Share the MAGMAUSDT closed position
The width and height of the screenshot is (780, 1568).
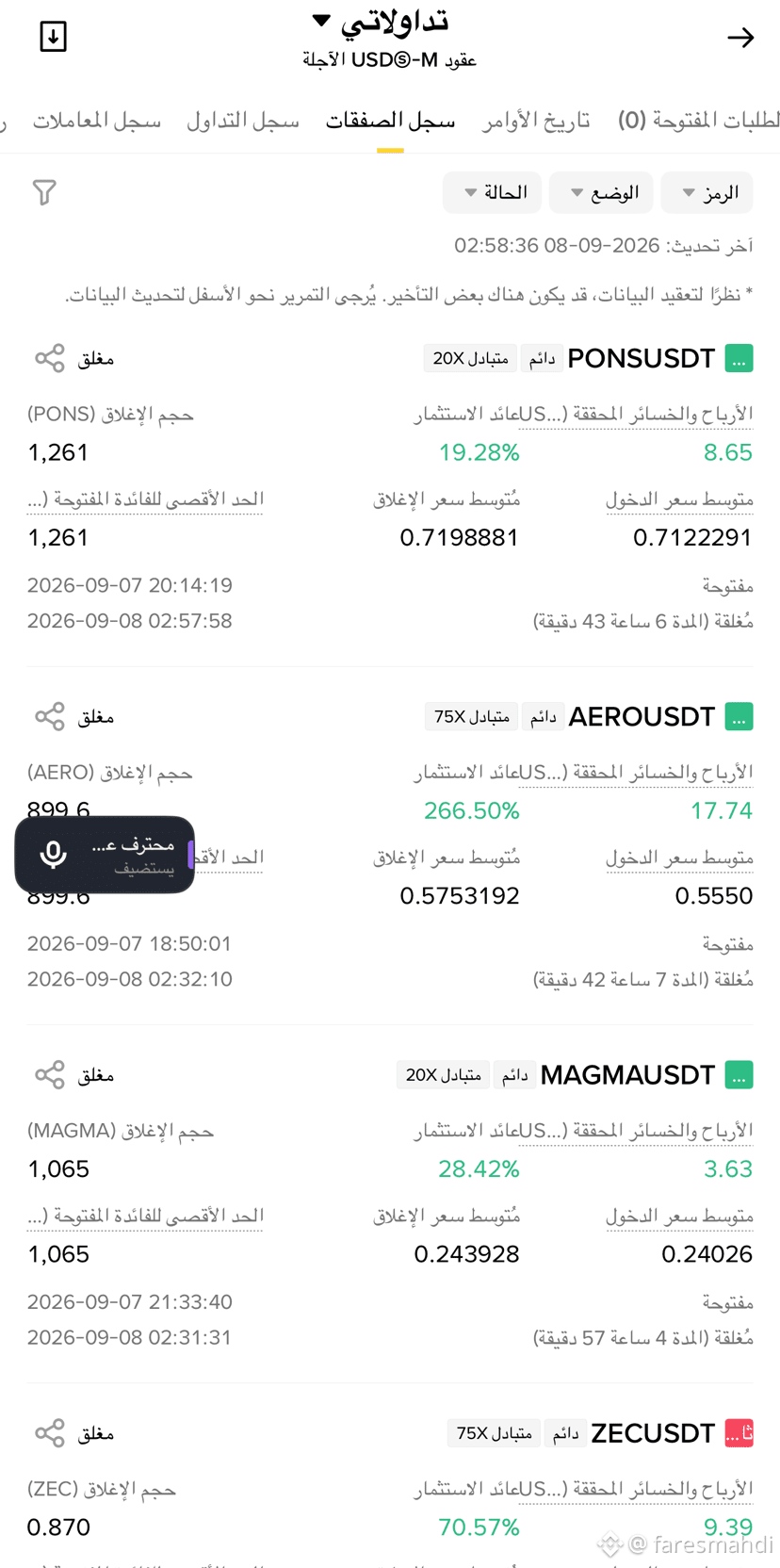[50, 1074]
